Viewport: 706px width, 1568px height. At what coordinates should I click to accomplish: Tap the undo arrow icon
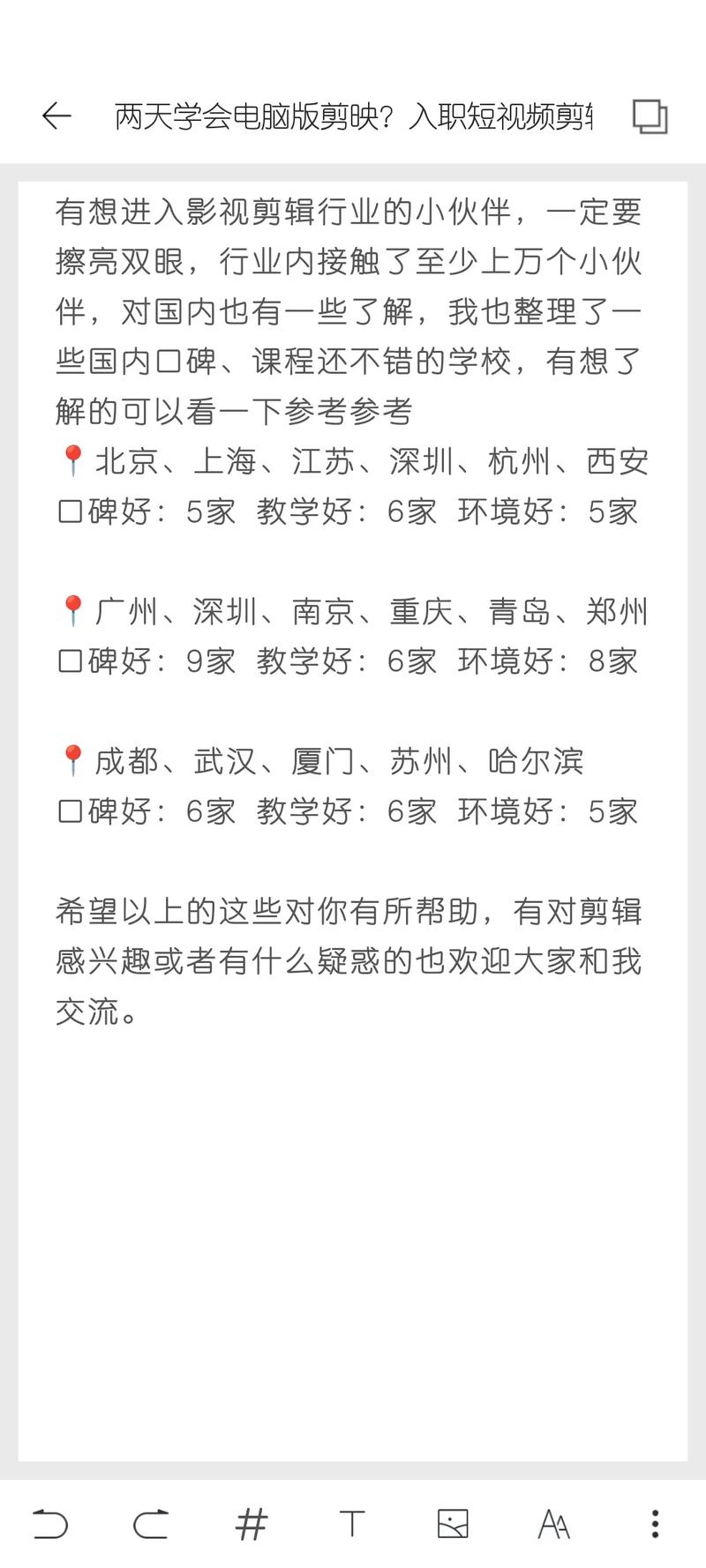coord(50,1525)
